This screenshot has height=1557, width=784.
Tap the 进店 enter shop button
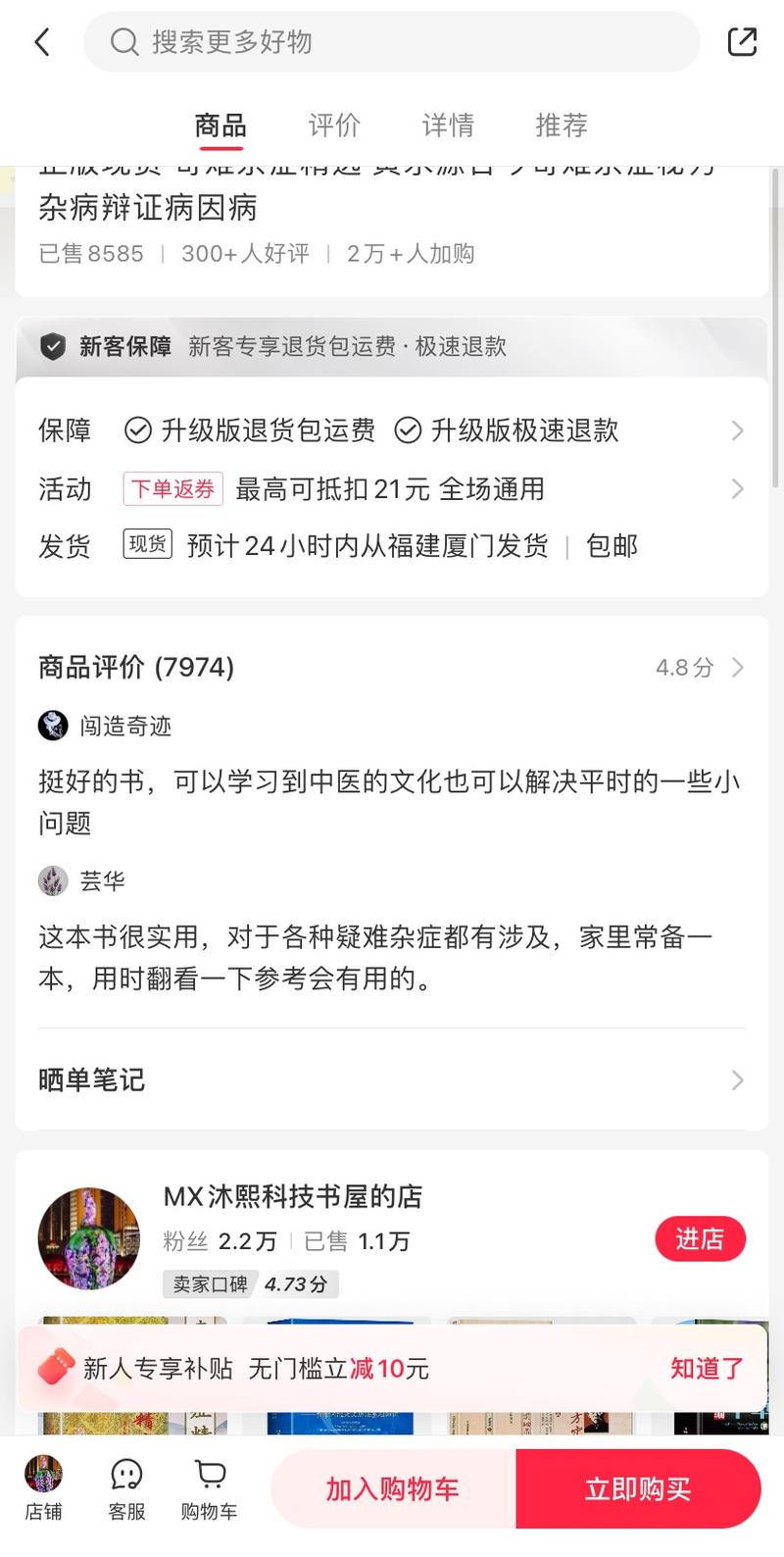700,1238
